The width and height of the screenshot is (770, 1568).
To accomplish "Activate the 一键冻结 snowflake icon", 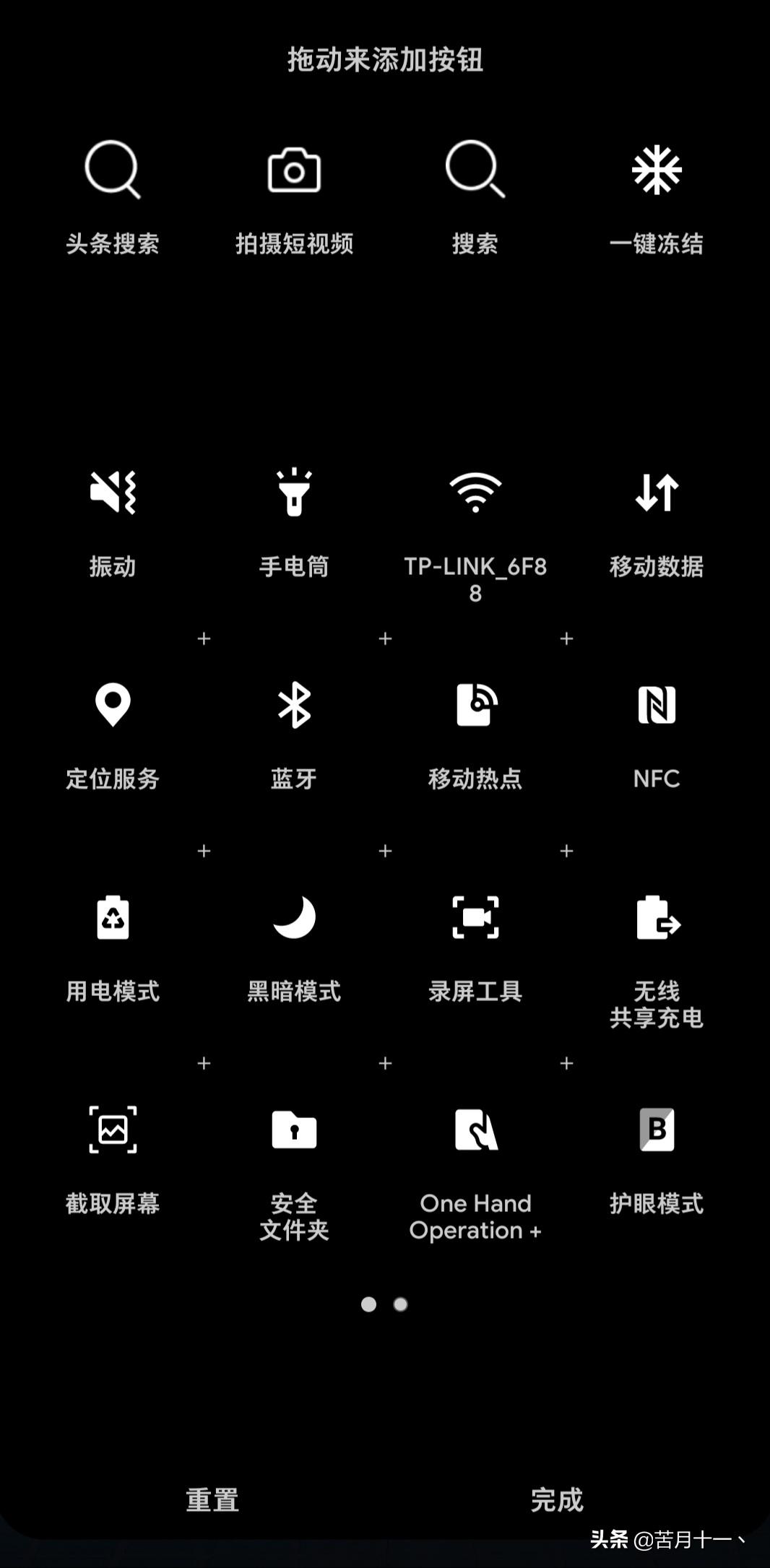I will 657,170.
